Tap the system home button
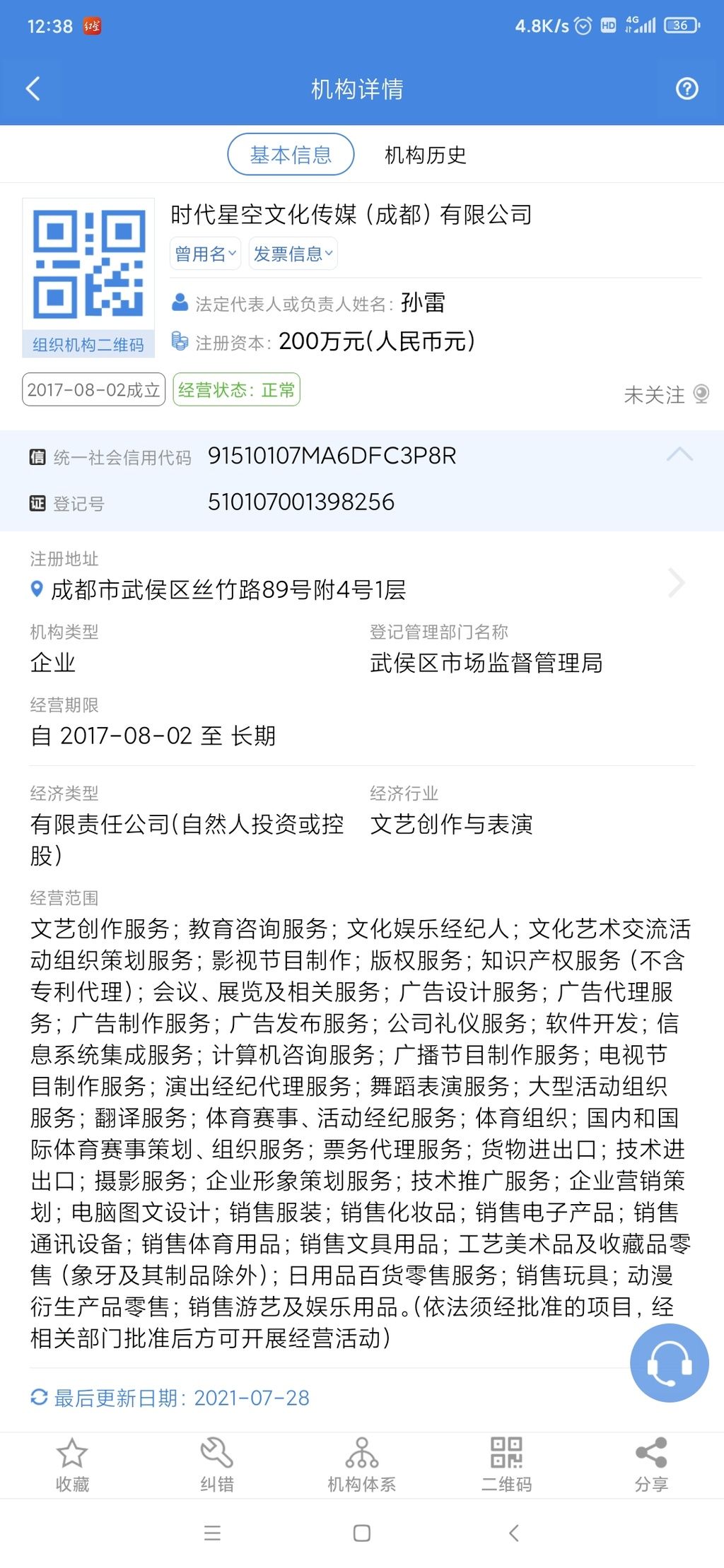Viewport: 724px width, 1568px height. pos(362,1533)
